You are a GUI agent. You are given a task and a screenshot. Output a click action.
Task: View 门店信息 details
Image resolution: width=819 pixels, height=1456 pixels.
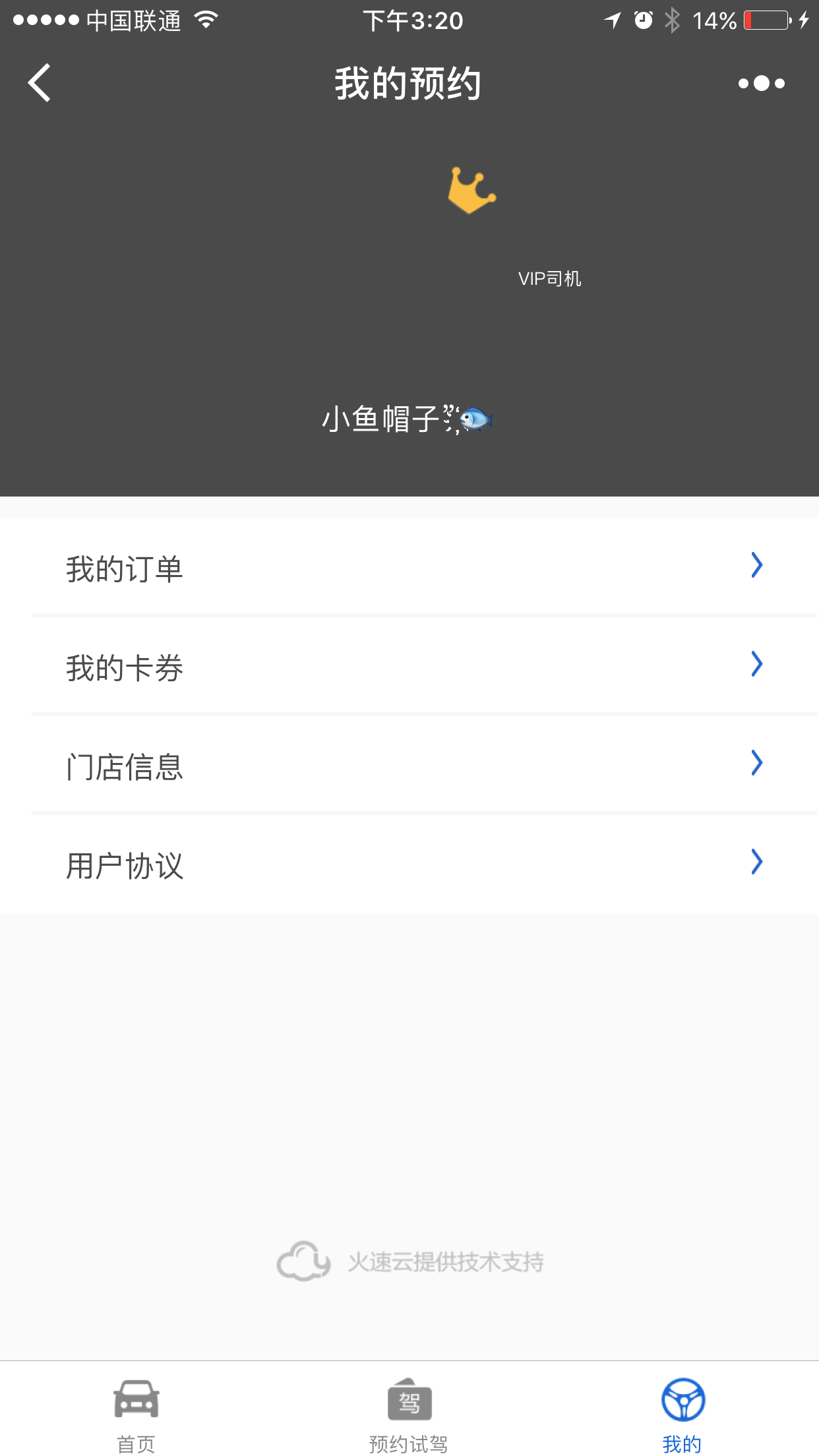pyautogui.click(x=409, y=765)
